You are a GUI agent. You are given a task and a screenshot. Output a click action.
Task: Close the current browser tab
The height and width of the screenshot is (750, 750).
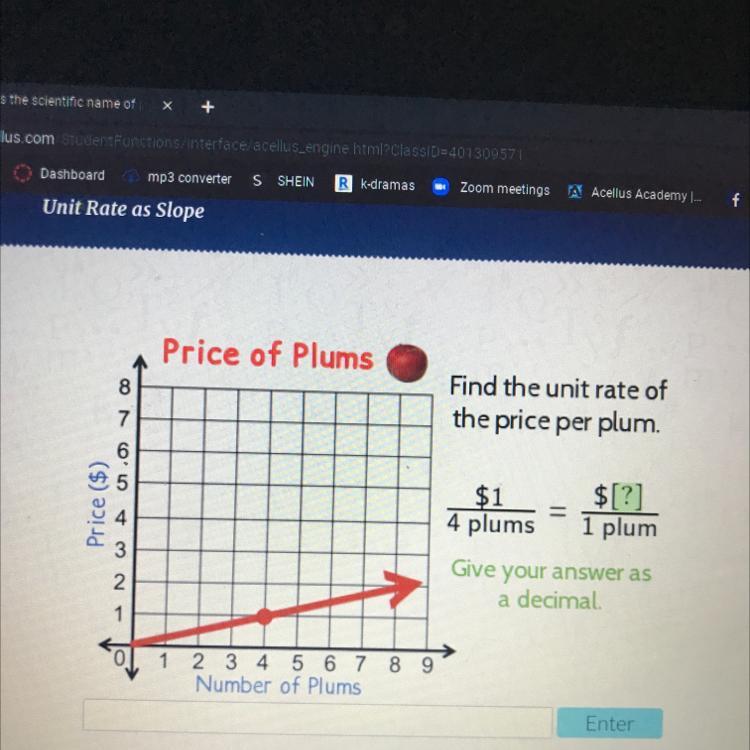click(x=168, y=105)
